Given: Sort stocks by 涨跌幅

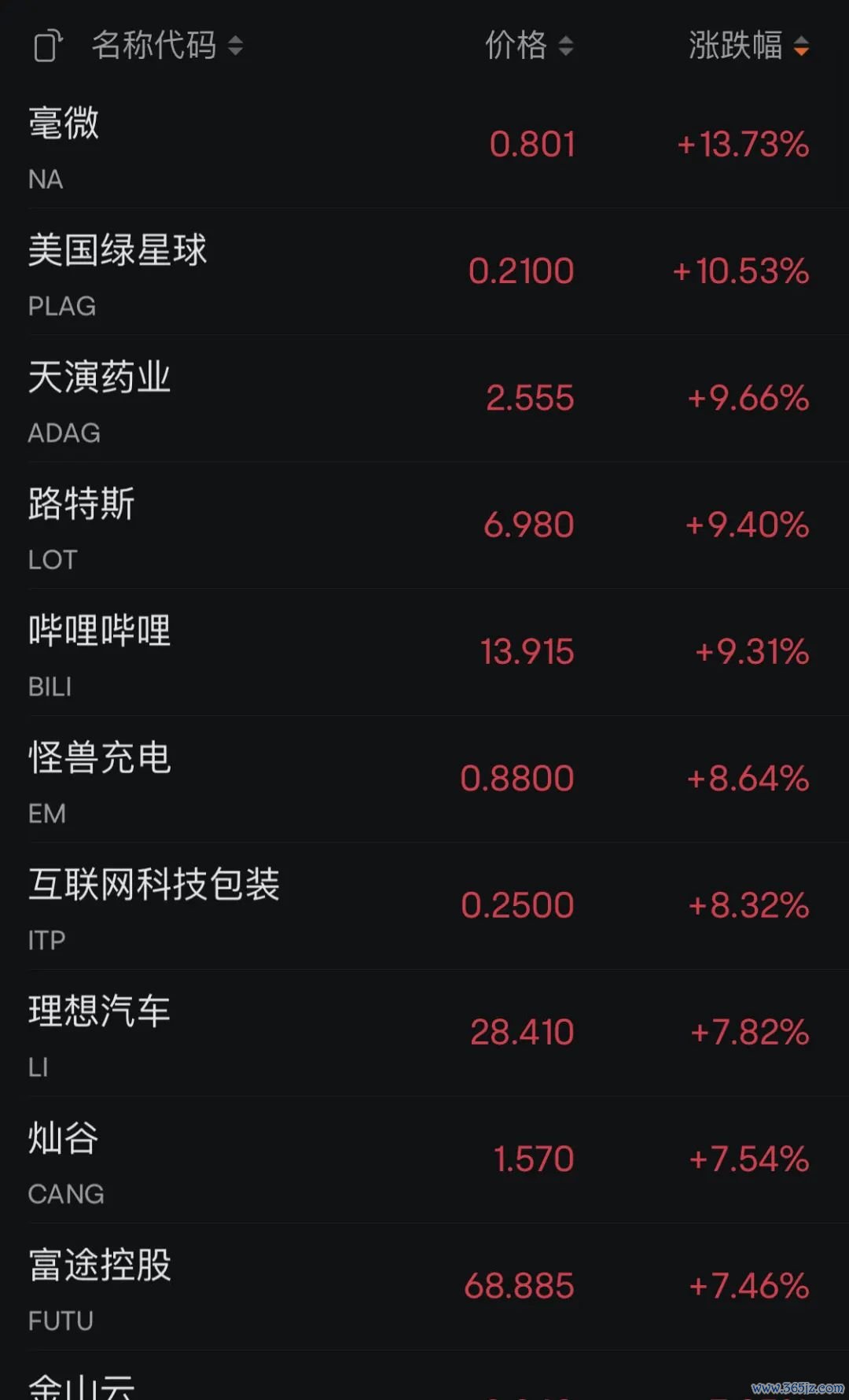Looking at the screenshot, I should pos(749,46).
